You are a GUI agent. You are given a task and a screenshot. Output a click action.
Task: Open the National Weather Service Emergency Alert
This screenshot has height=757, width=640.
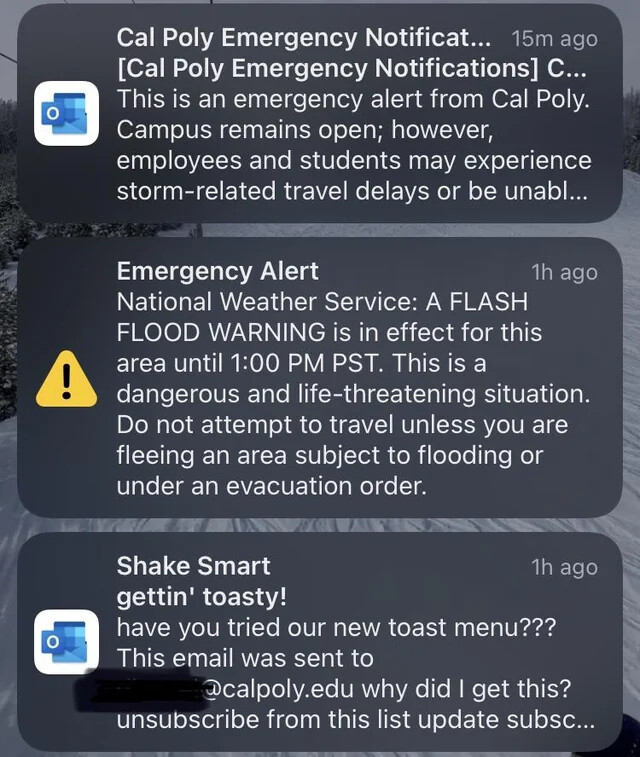330,378
